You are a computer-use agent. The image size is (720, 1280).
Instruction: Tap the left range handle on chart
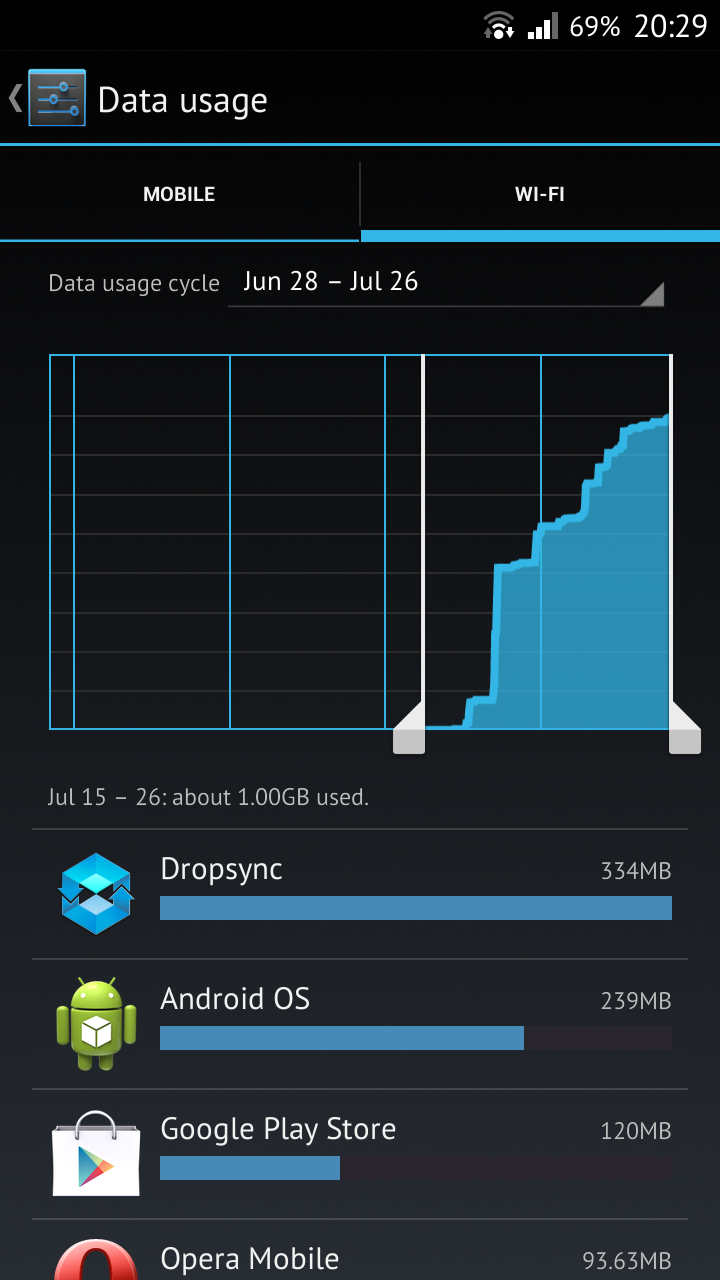click(409, 727)
